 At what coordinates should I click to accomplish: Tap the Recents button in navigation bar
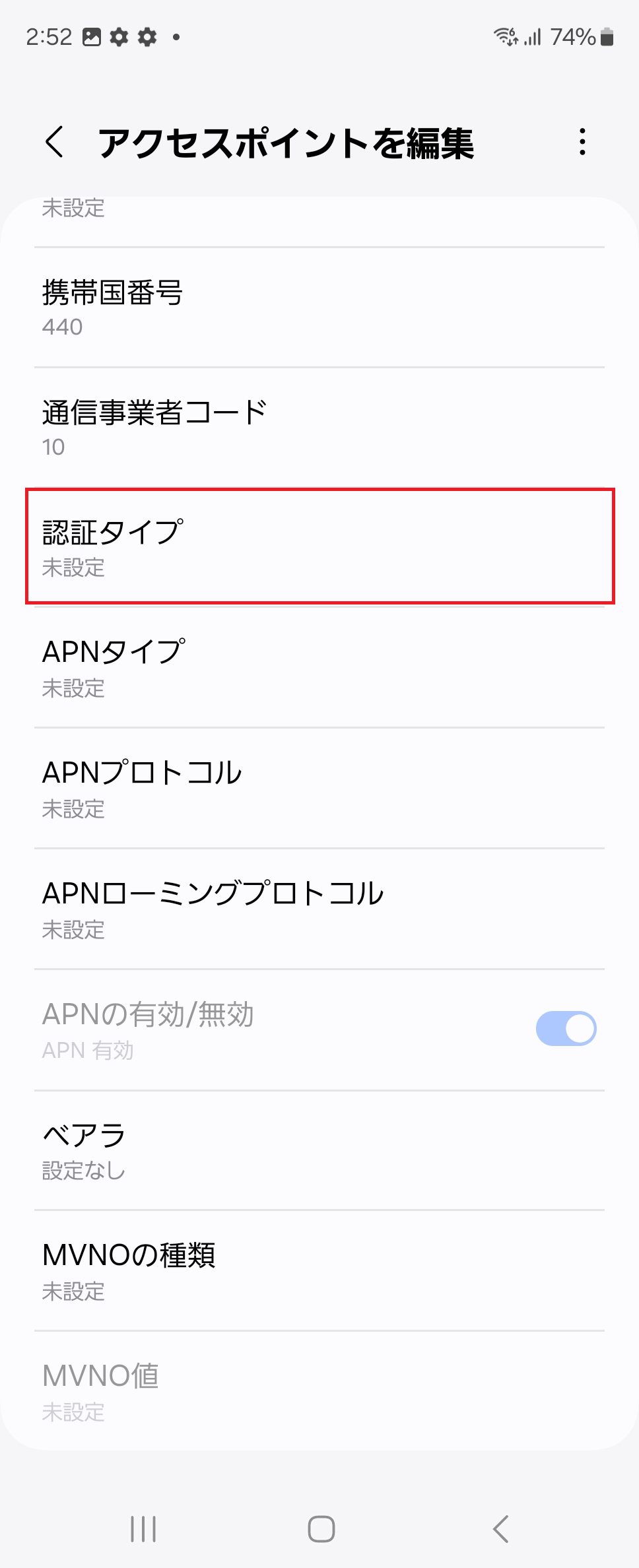[143, 1527]
